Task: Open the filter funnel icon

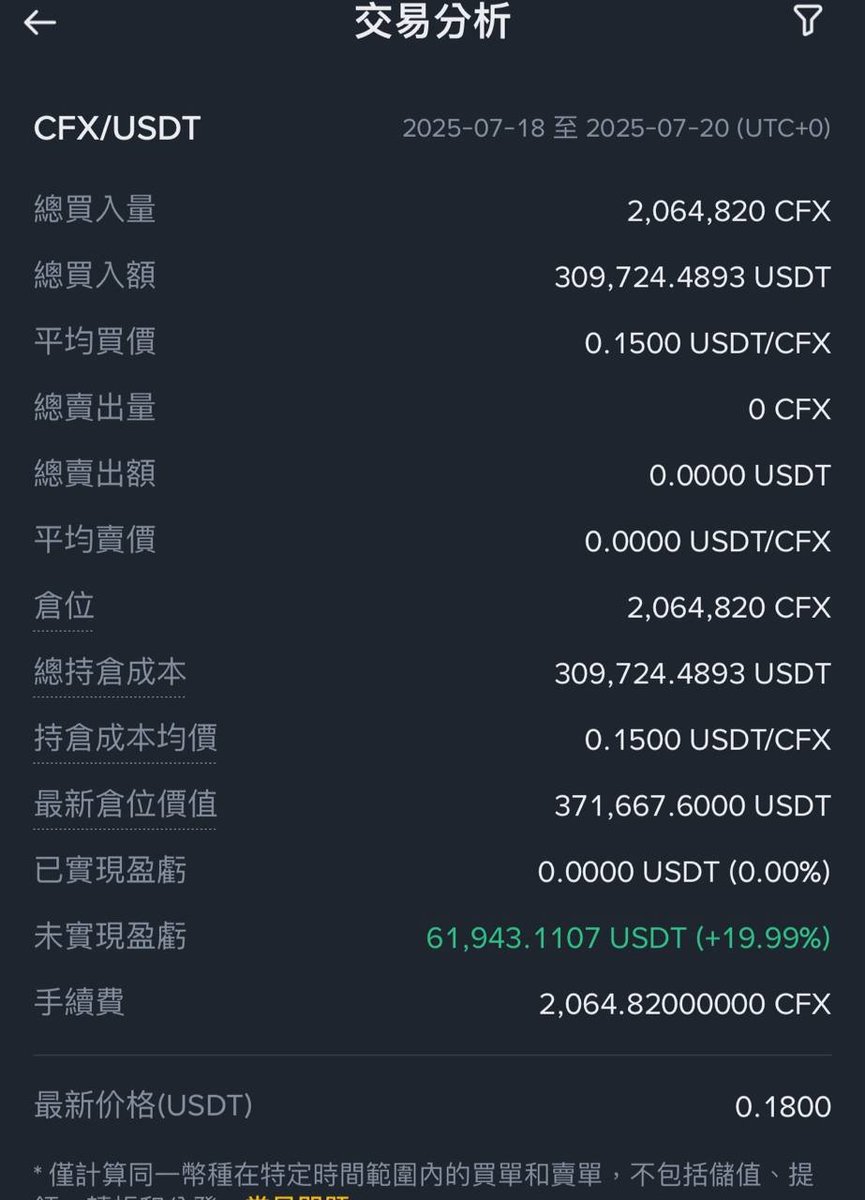Action: [x=808, y=21]
